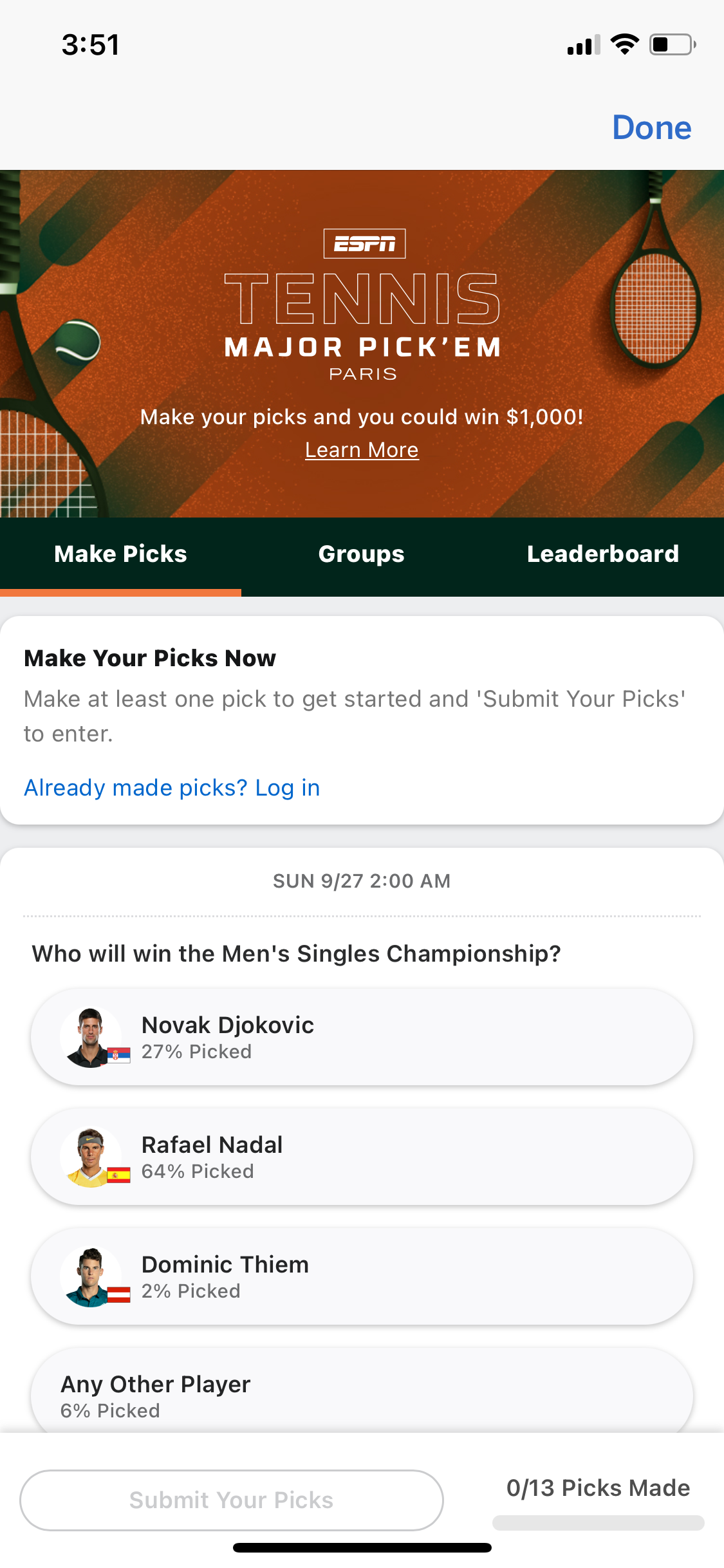Open the Learn More link
This screenshot has height=1568, width=724.
click(x=362, y=450)
